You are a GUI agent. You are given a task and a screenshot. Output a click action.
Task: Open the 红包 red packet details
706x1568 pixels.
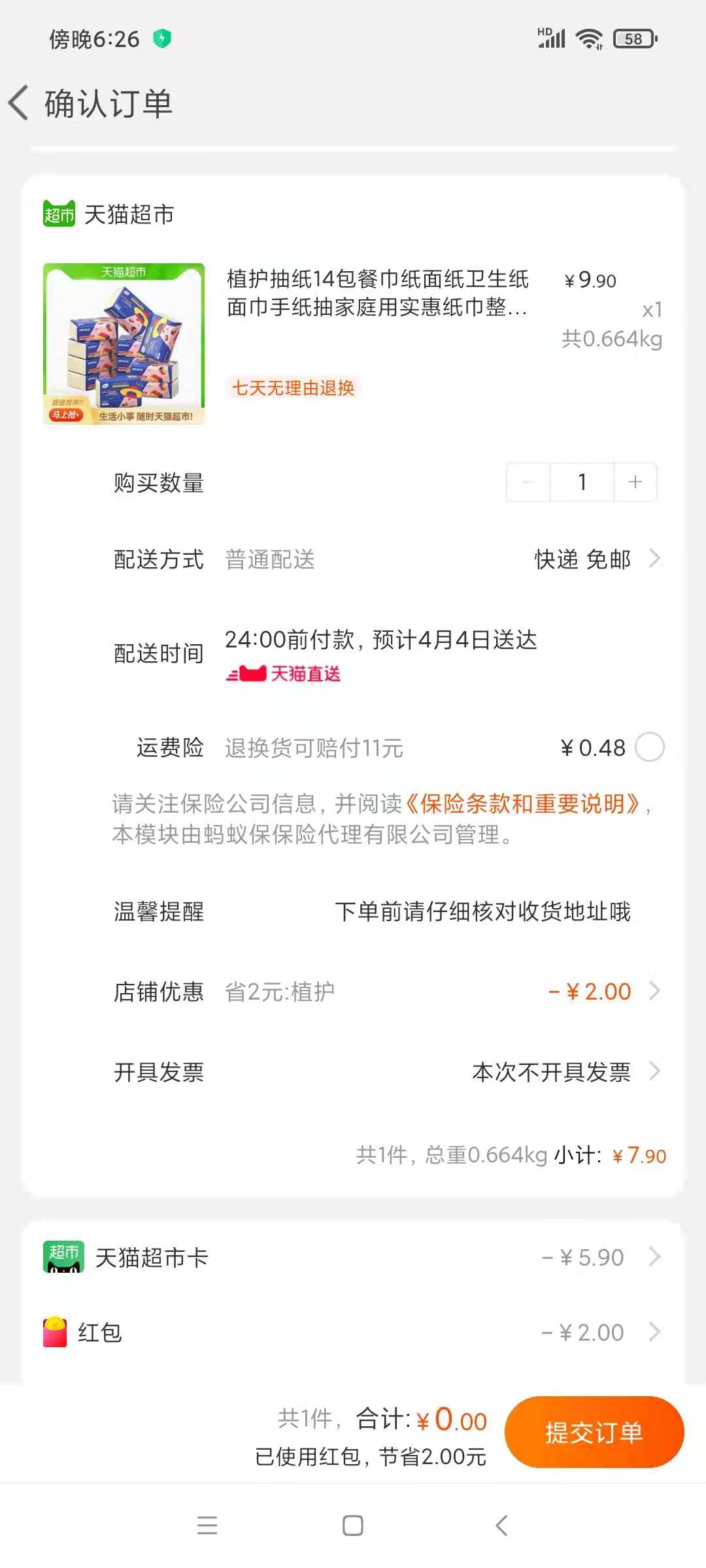(656, 1333)
